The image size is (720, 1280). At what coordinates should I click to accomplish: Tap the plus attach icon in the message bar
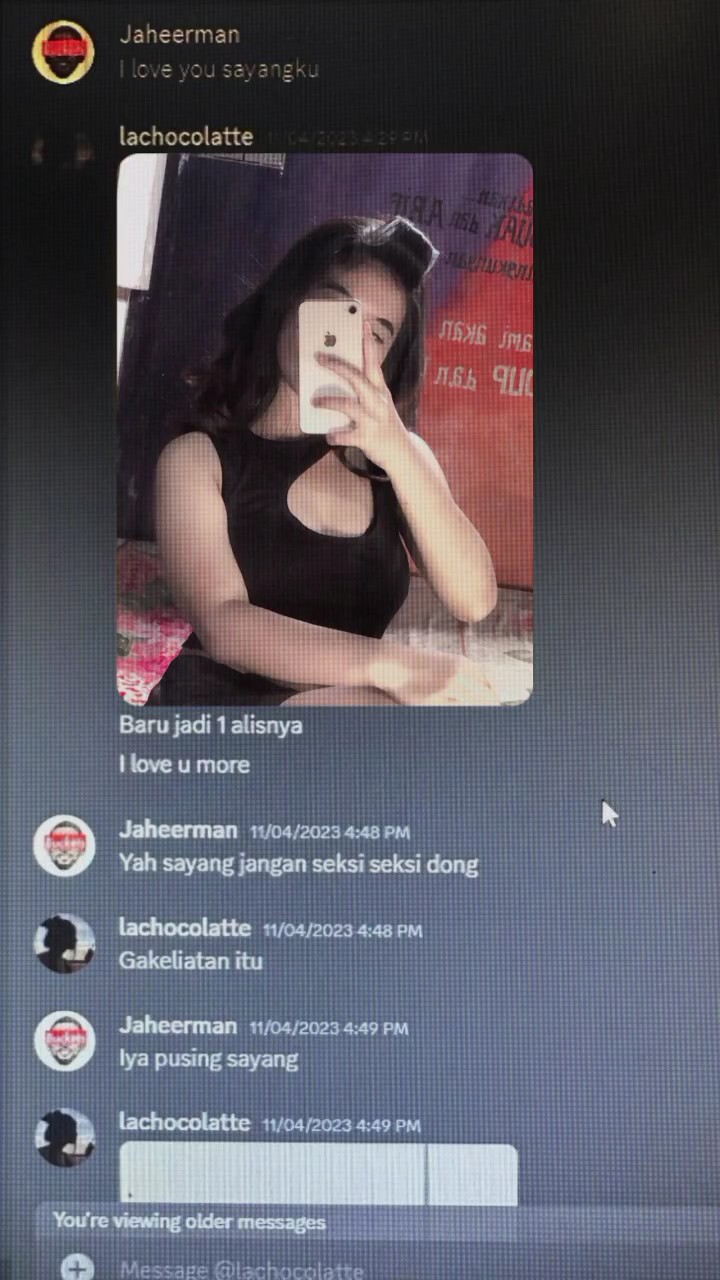point(77,1267)
